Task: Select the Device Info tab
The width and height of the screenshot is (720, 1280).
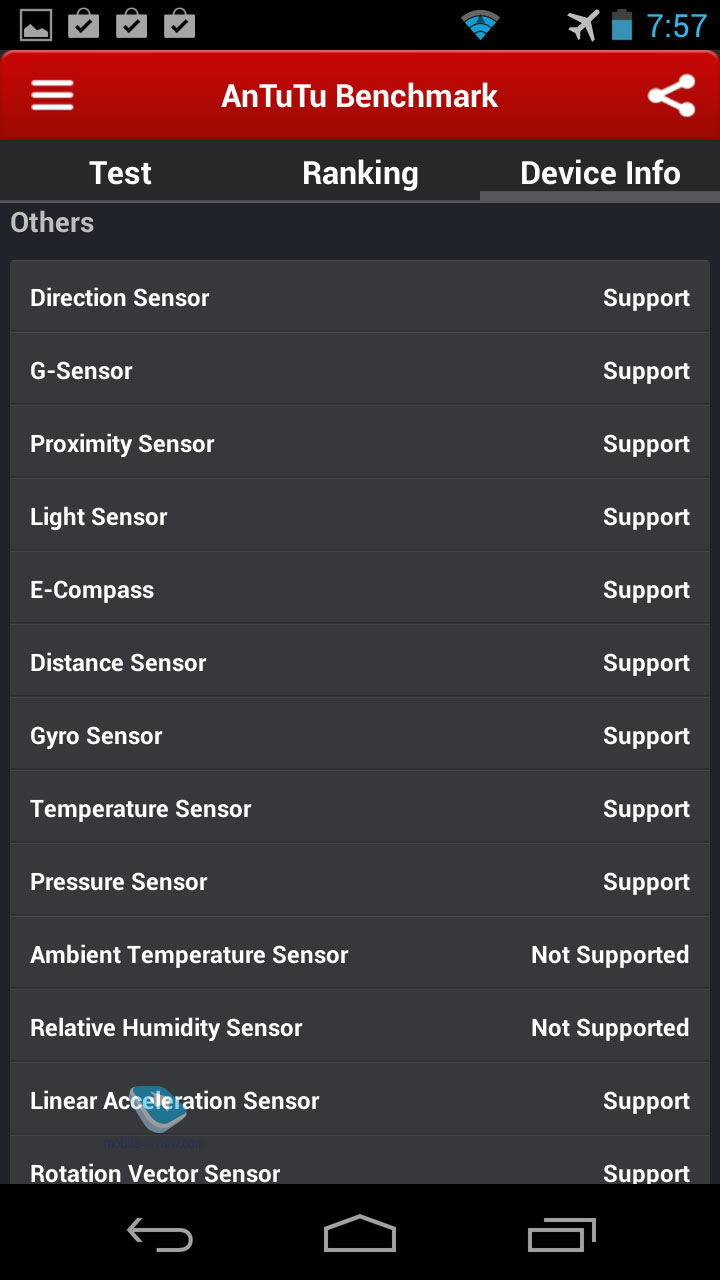Action: 600,172
